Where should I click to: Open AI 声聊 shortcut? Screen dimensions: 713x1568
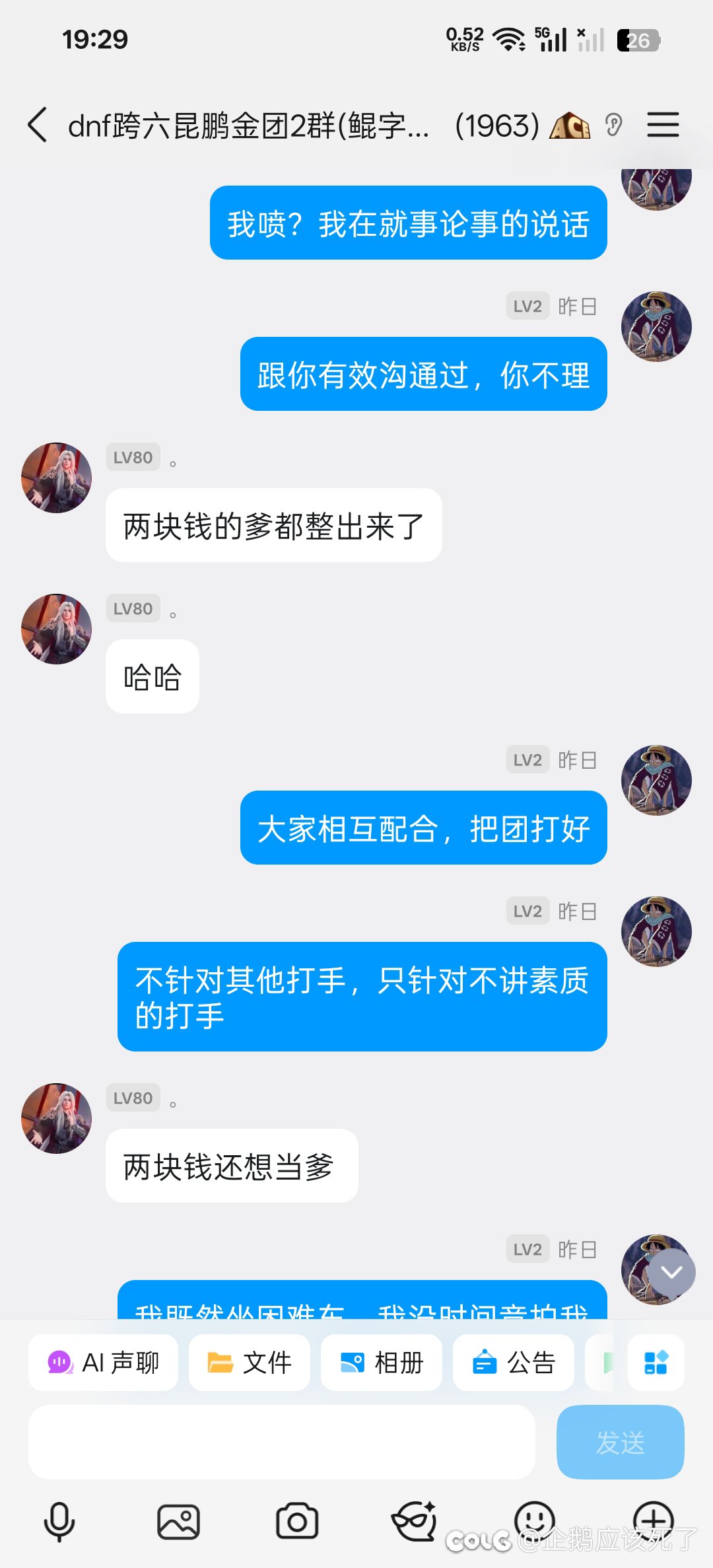pyautogui.click(x=104, y=1363)
